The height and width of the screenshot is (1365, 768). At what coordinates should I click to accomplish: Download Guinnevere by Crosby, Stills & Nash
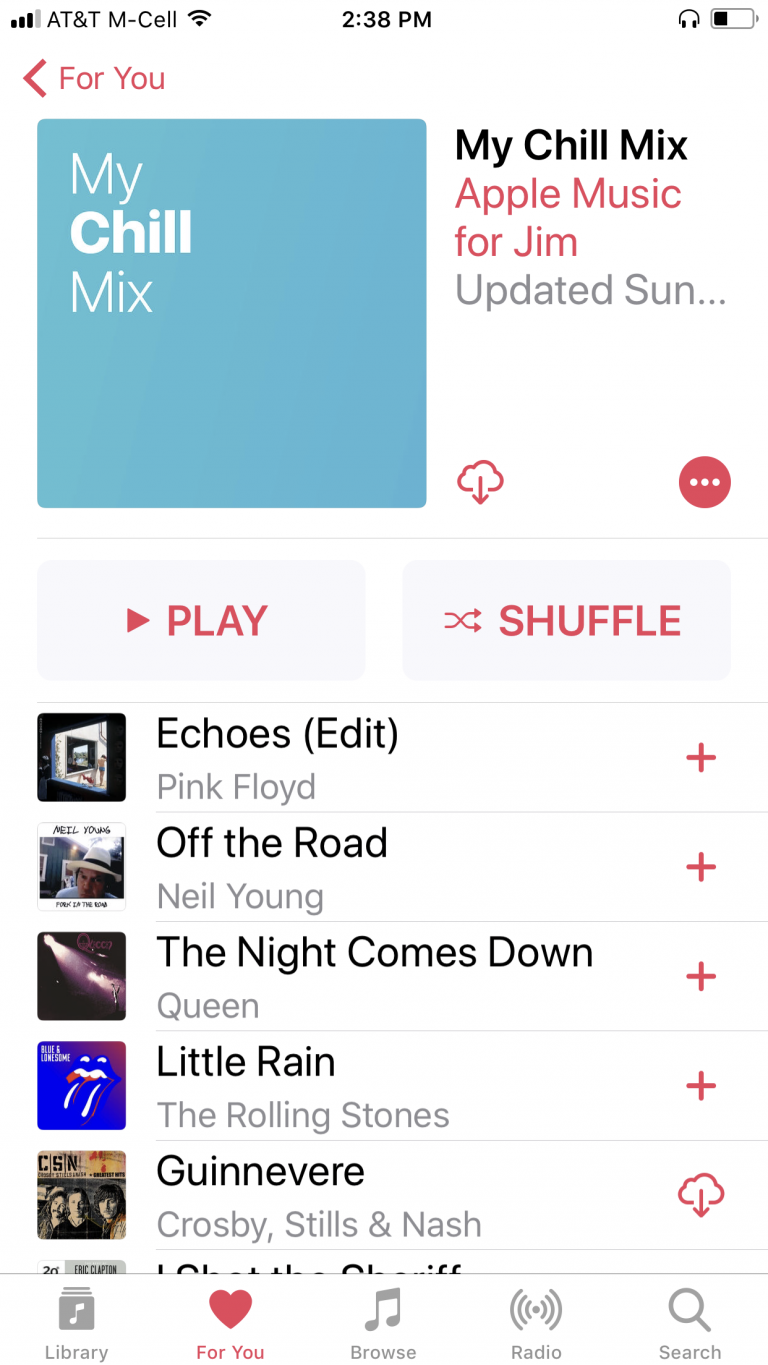[x=701, y=1194]
